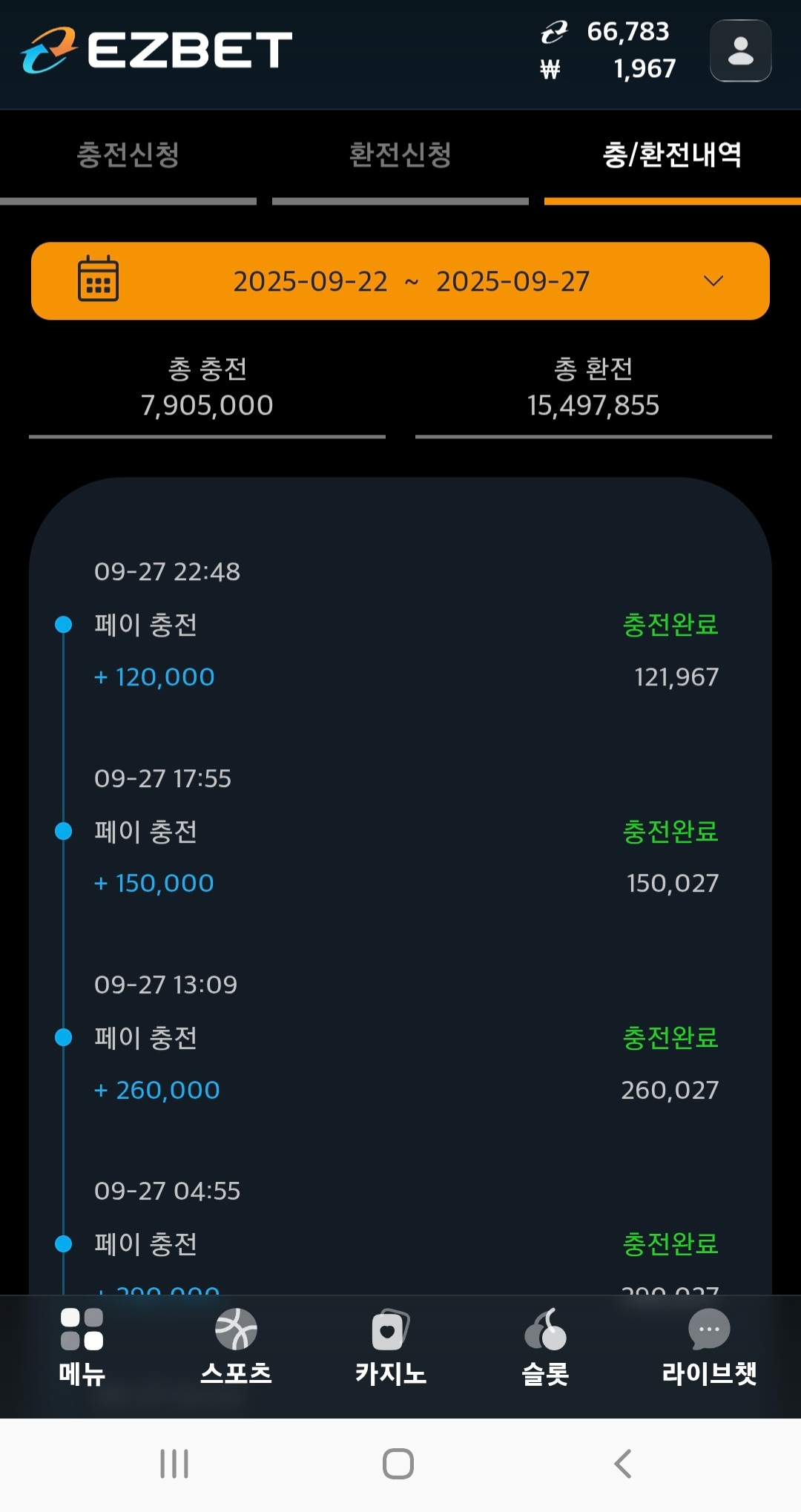Tap the EZBET logo to go home
Image resolution: width=801 pixels, height=1512 pixels.
[157, 50]
